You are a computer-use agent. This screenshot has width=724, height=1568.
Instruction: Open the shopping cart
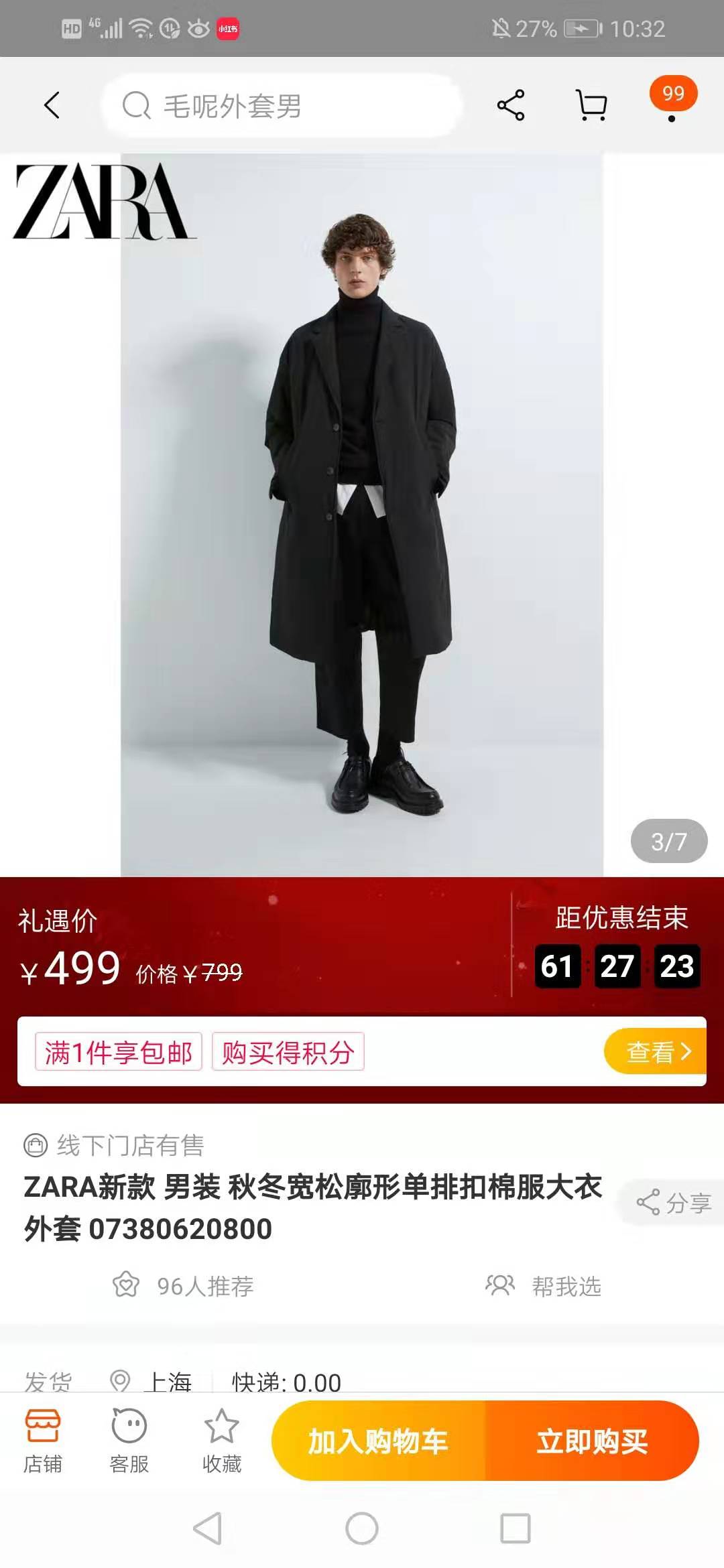pyautogui.click(x=592, y=106)
